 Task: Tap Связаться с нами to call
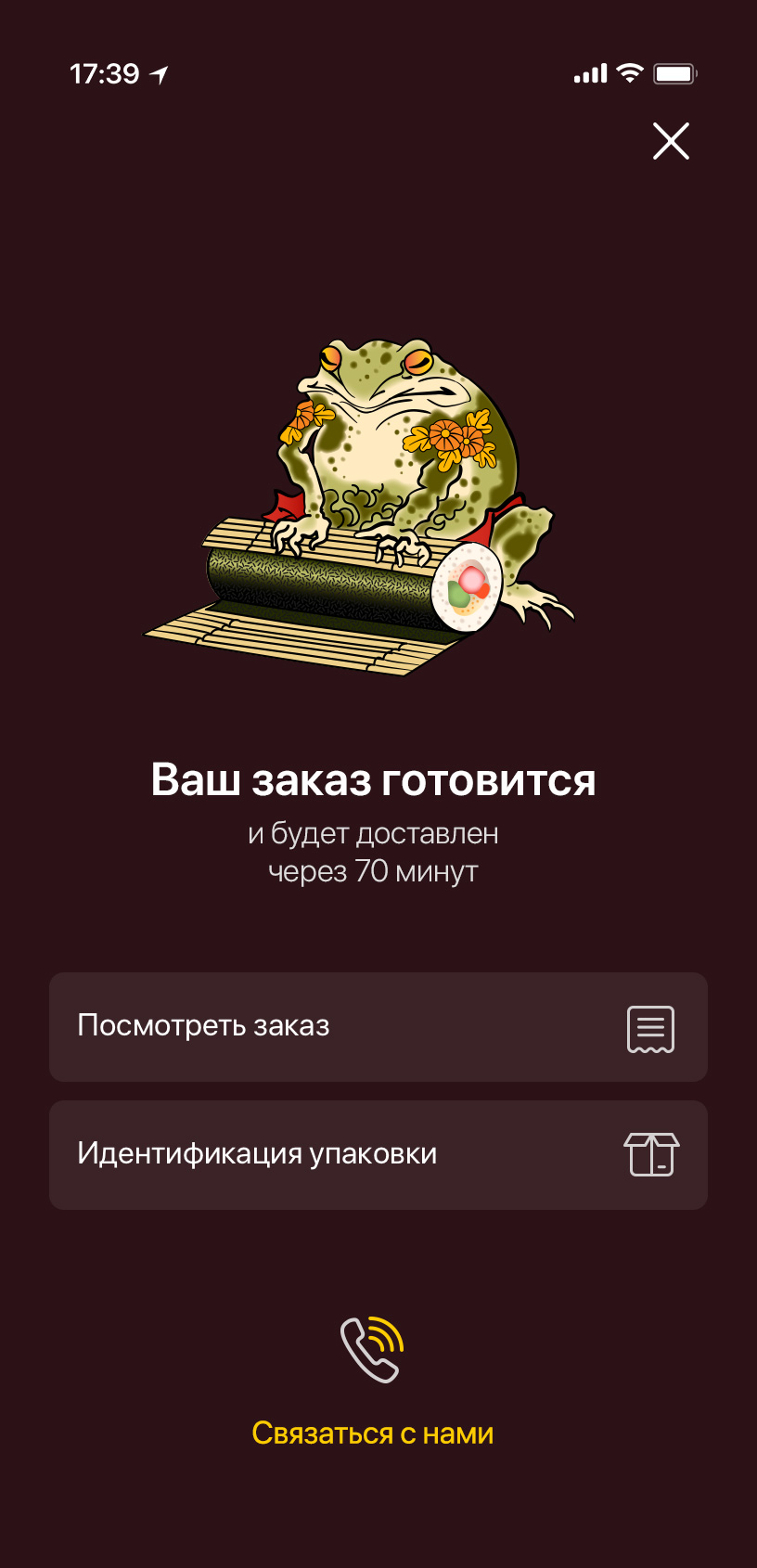[x=372, y=1432]
